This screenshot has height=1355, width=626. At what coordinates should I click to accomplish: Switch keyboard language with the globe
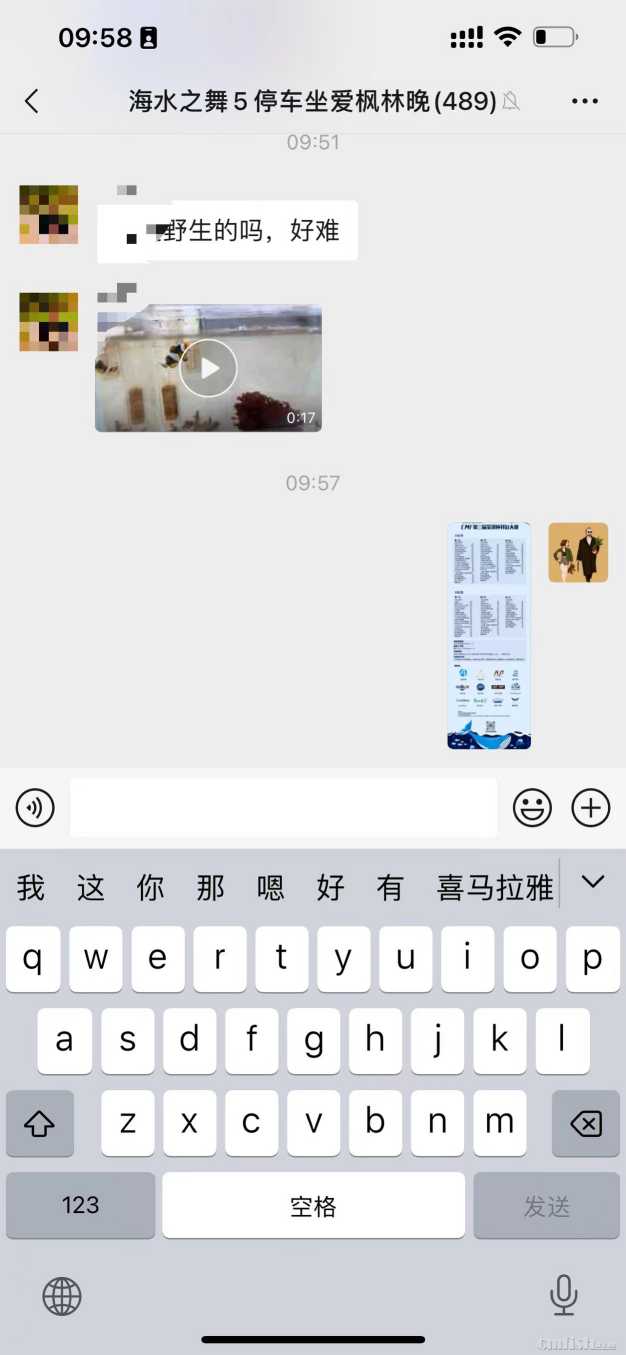[62, 1297]
